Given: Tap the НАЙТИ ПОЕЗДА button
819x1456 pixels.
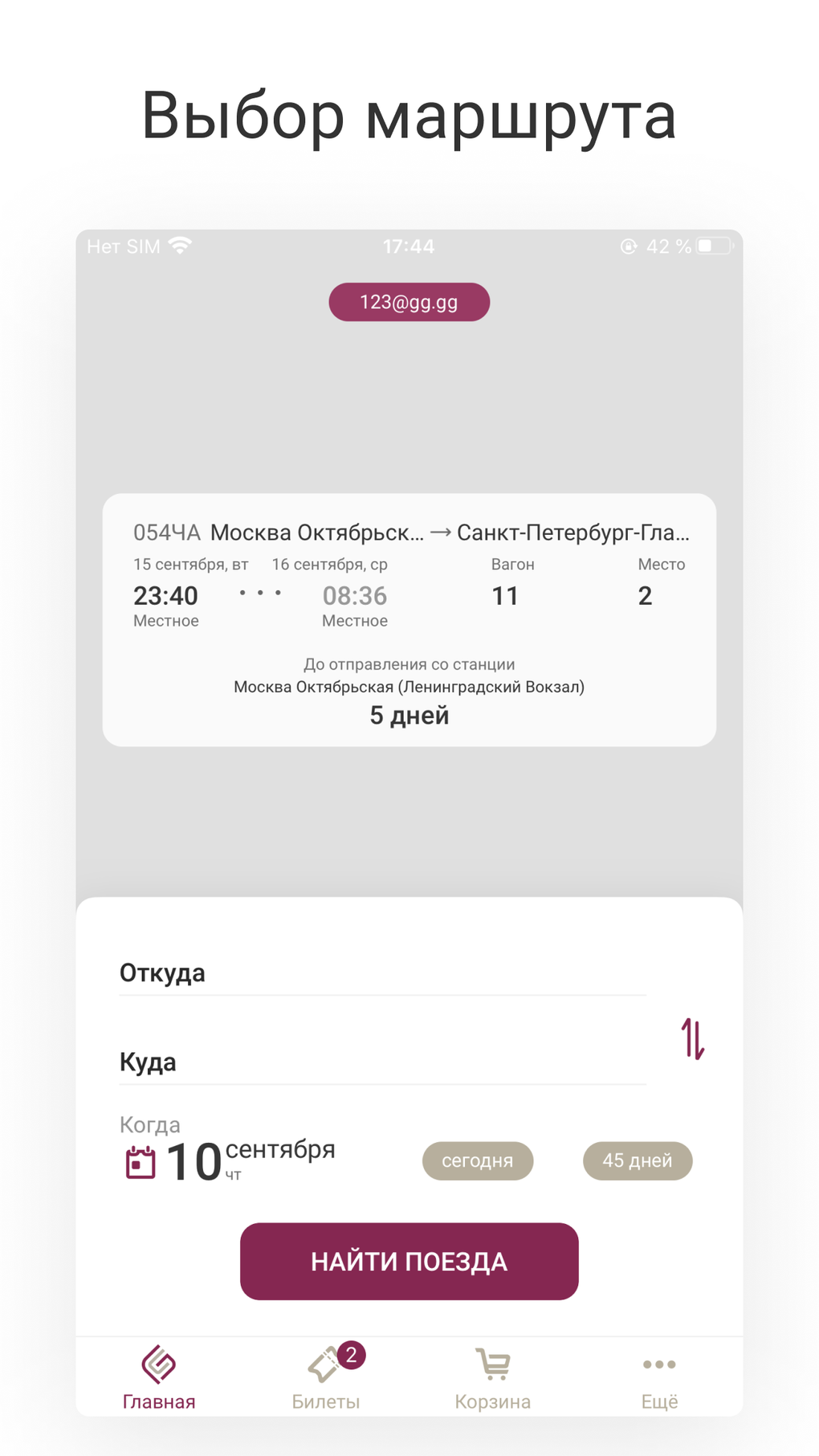Looking at the screenshot, I should 409,1261.
